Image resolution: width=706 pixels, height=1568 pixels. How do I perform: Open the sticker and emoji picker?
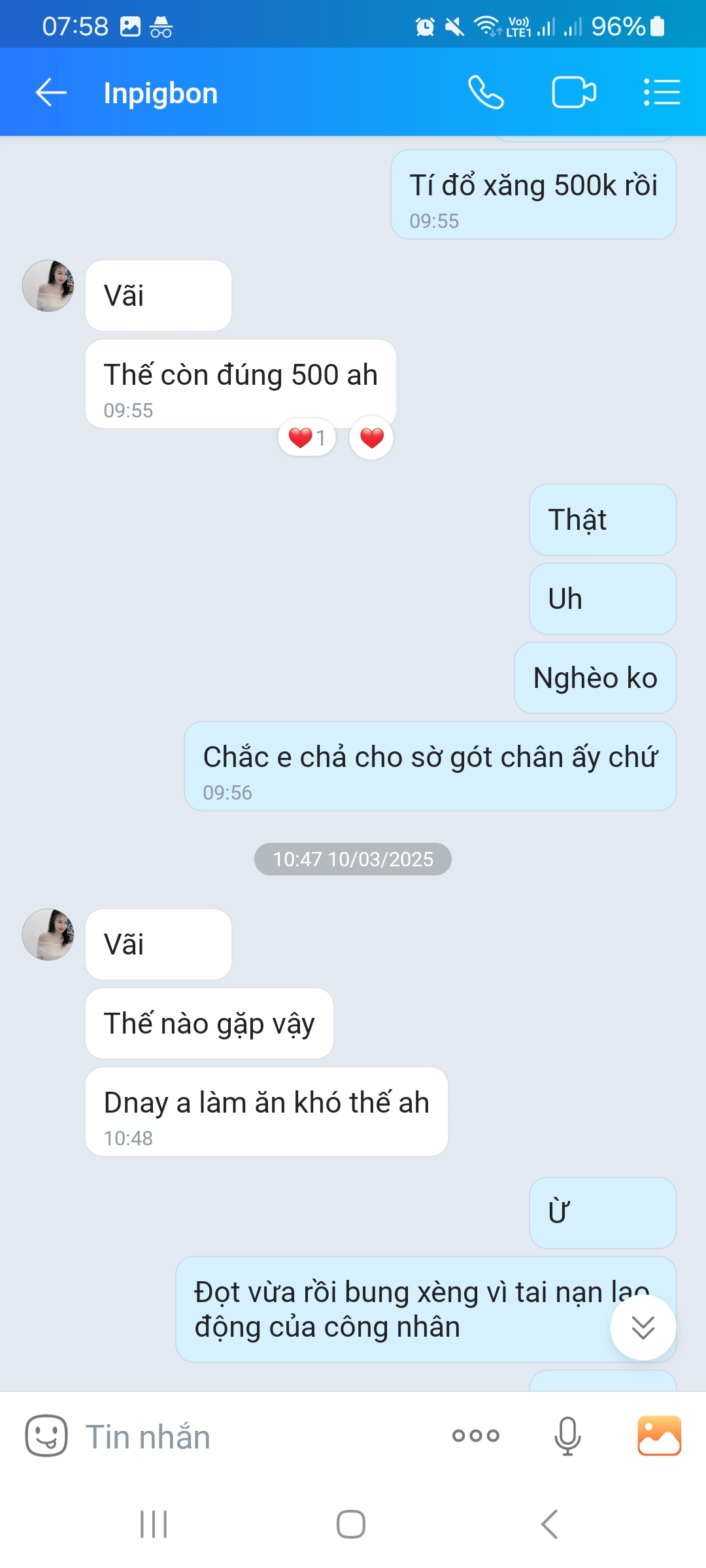click(x=46, y=1435)
